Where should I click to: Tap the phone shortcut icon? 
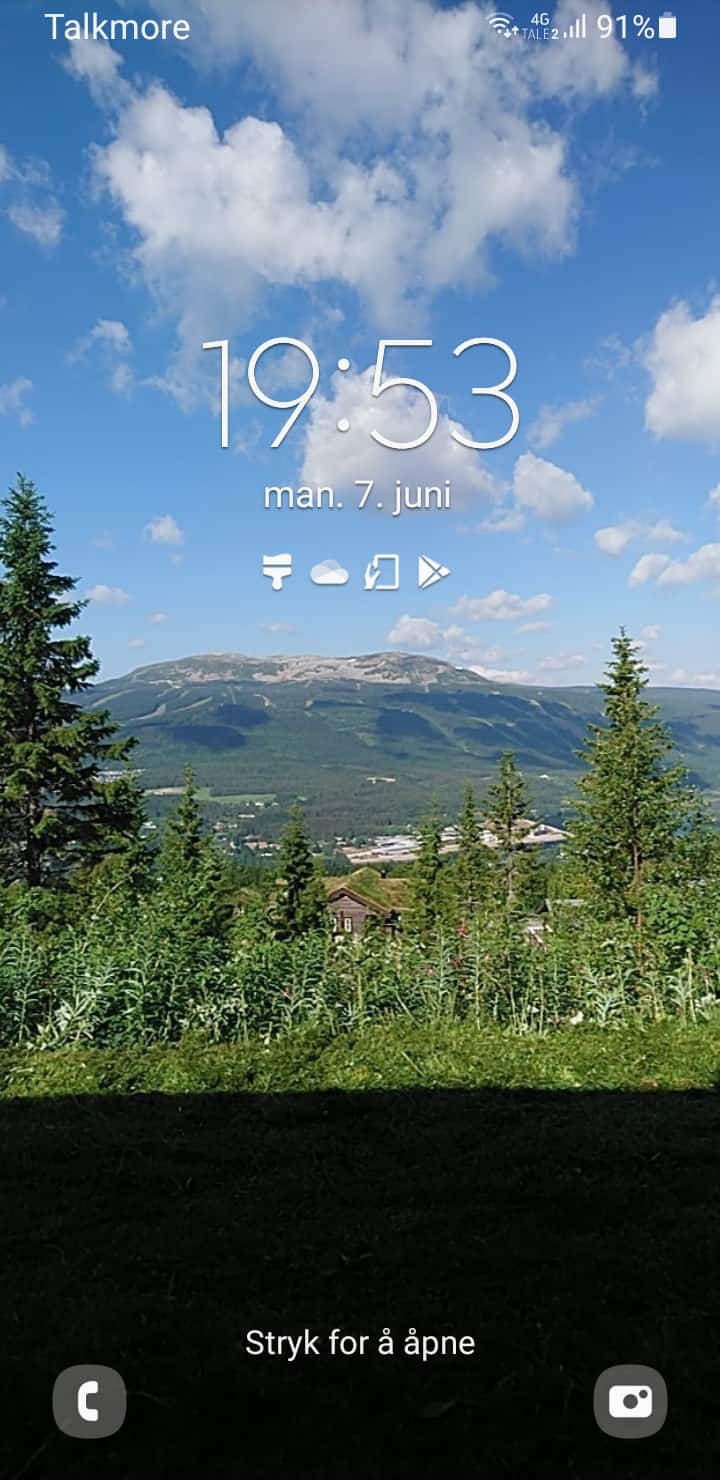(x=89, y=1401)
